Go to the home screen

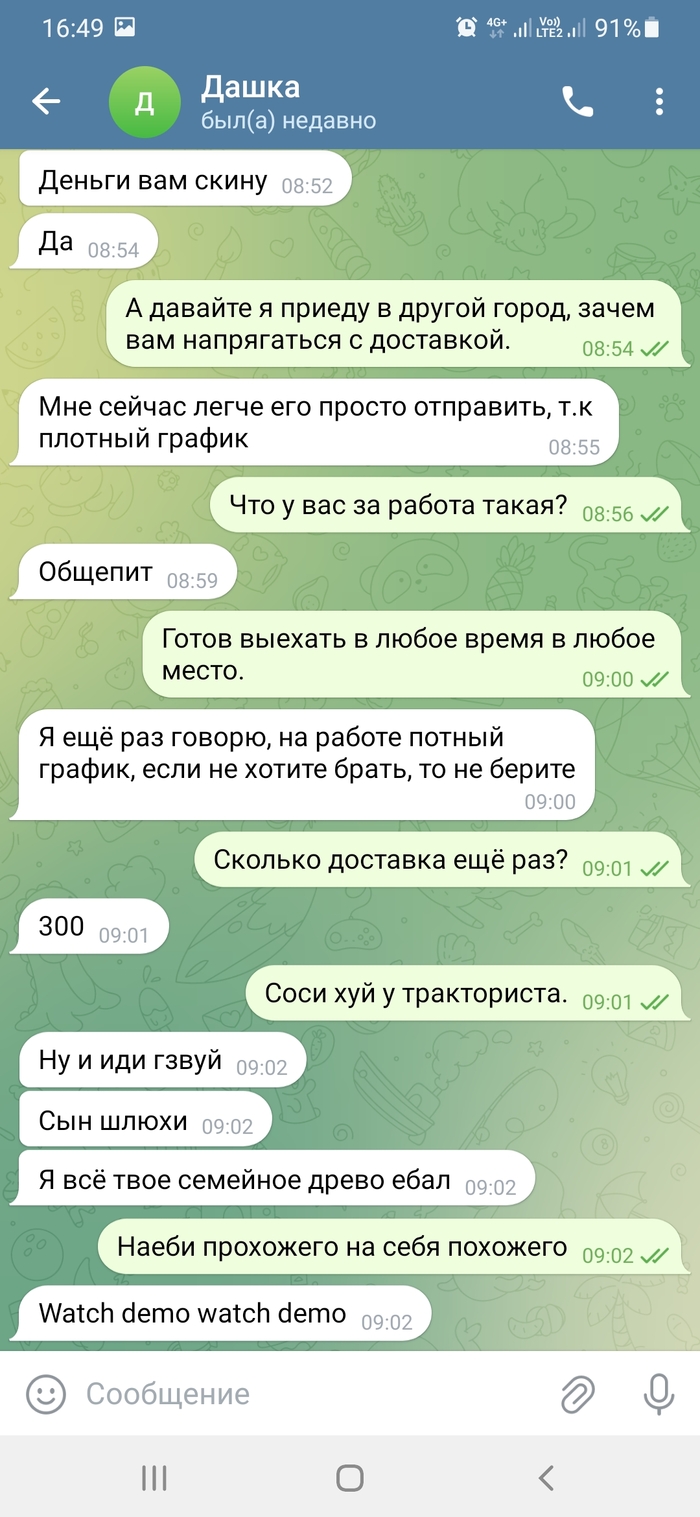[350, 1478]
